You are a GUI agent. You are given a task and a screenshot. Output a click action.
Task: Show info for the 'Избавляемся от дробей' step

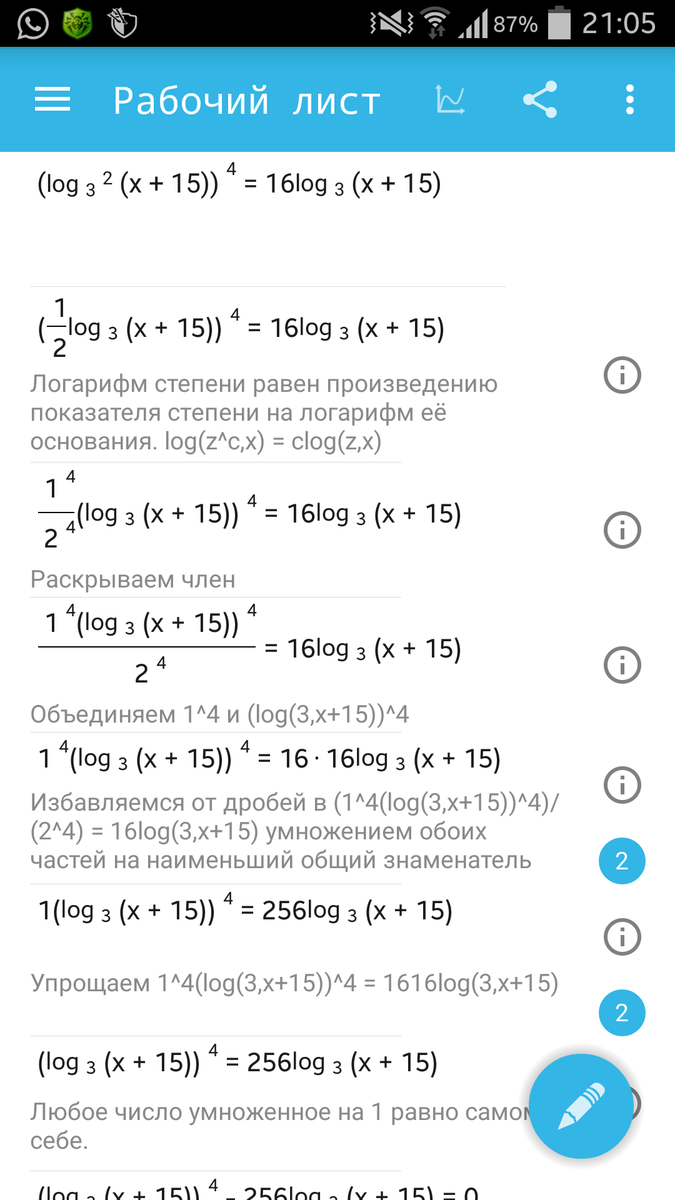(x=622, y=782)
